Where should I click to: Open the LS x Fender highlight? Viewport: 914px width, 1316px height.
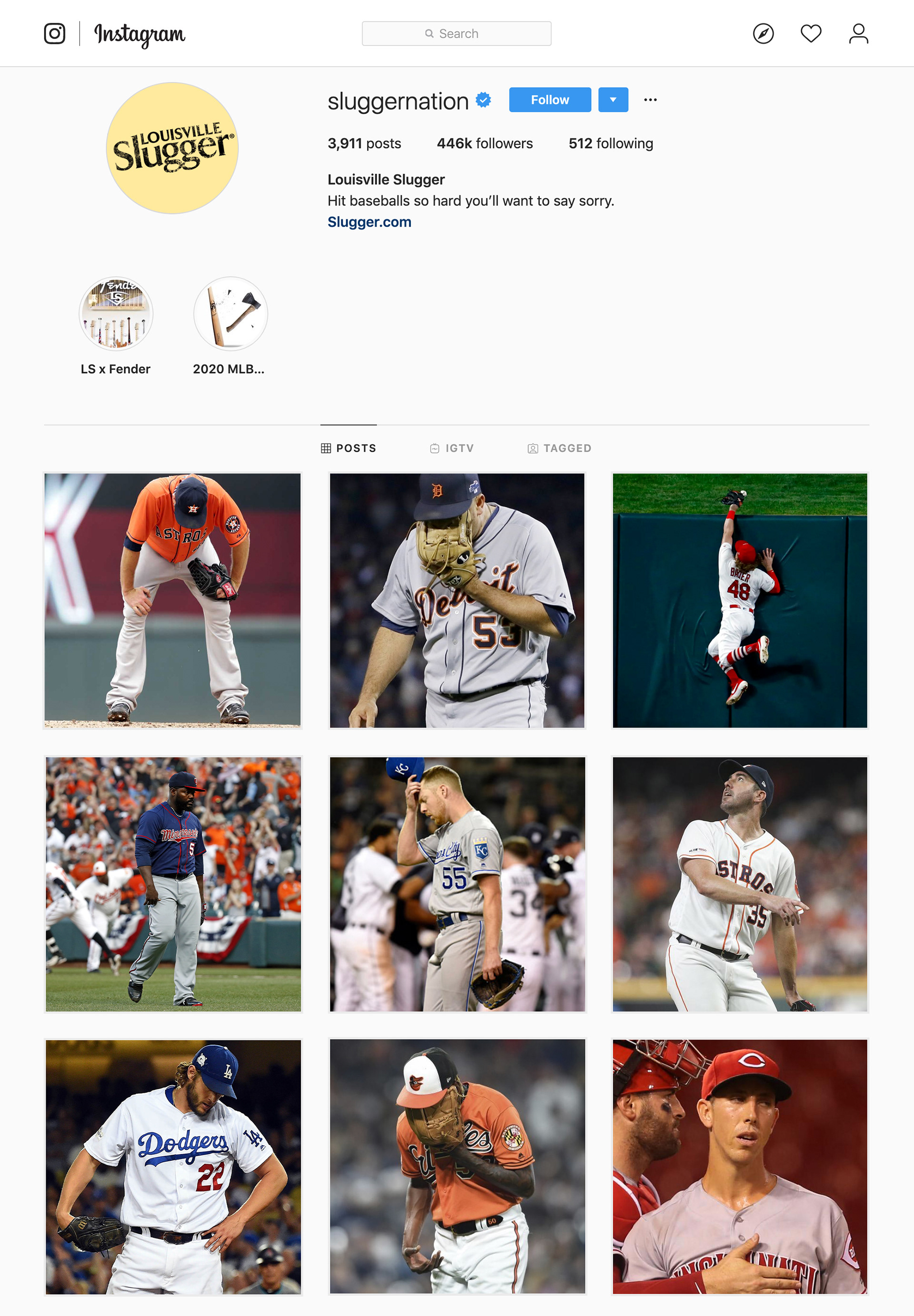[116, 314]
